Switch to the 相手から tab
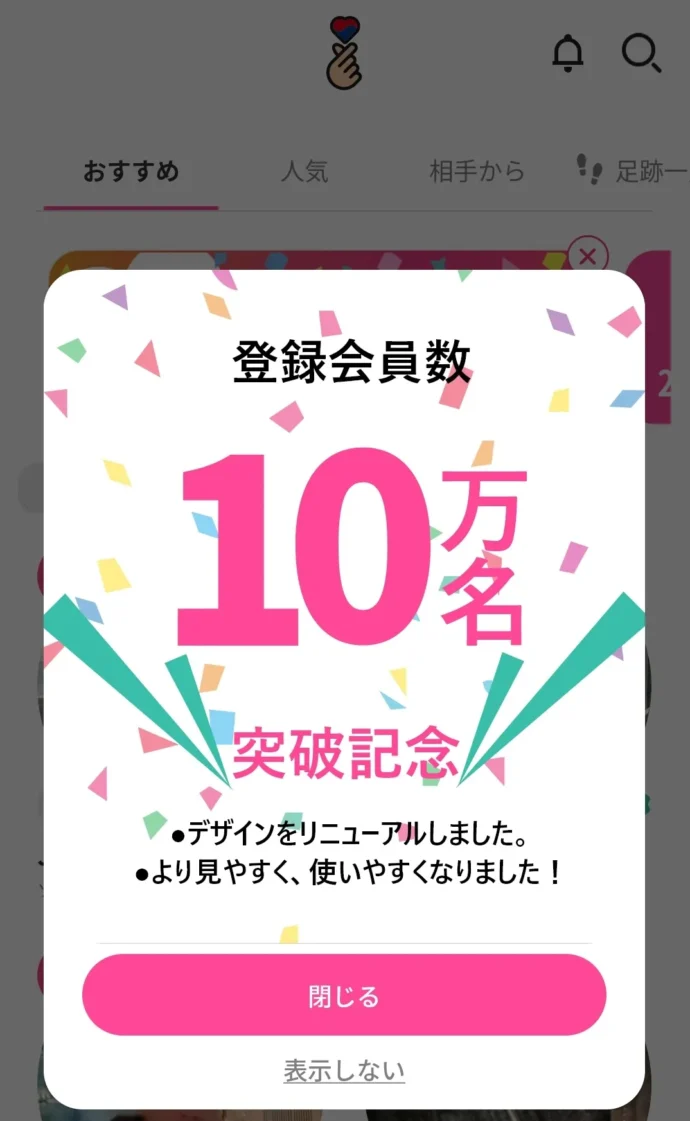Screen dimensions: 690x1121 coord(477,171)
